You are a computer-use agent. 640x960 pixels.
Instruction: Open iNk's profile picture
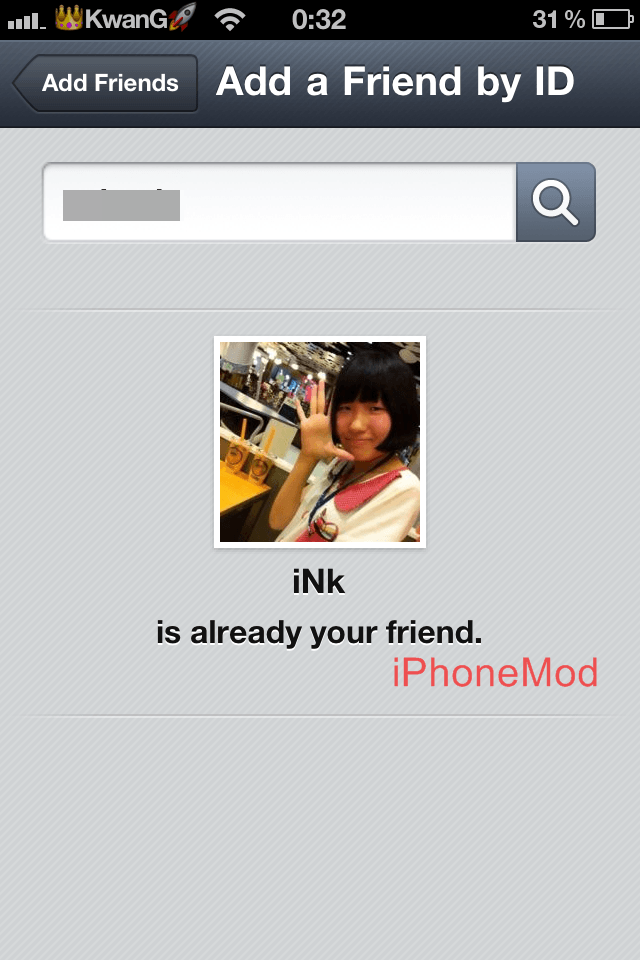click(x=320, y=442)
